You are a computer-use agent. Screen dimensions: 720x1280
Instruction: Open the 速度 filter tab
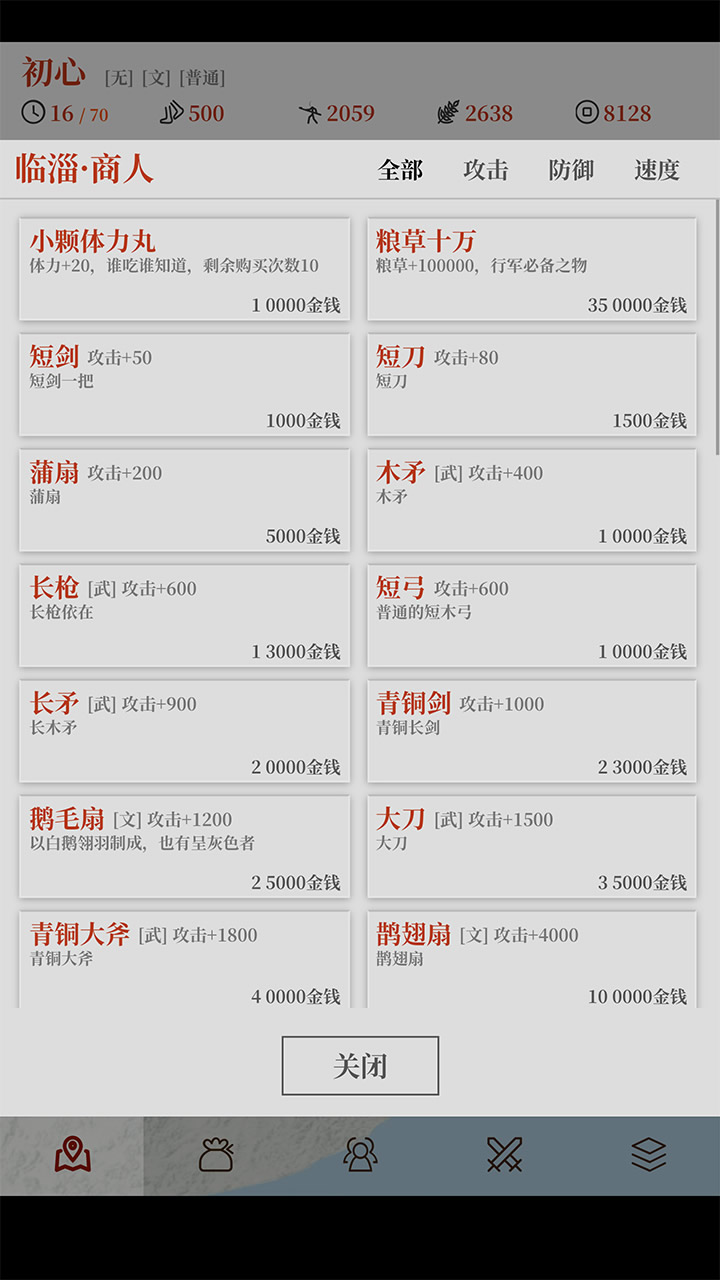coord(655,170)
